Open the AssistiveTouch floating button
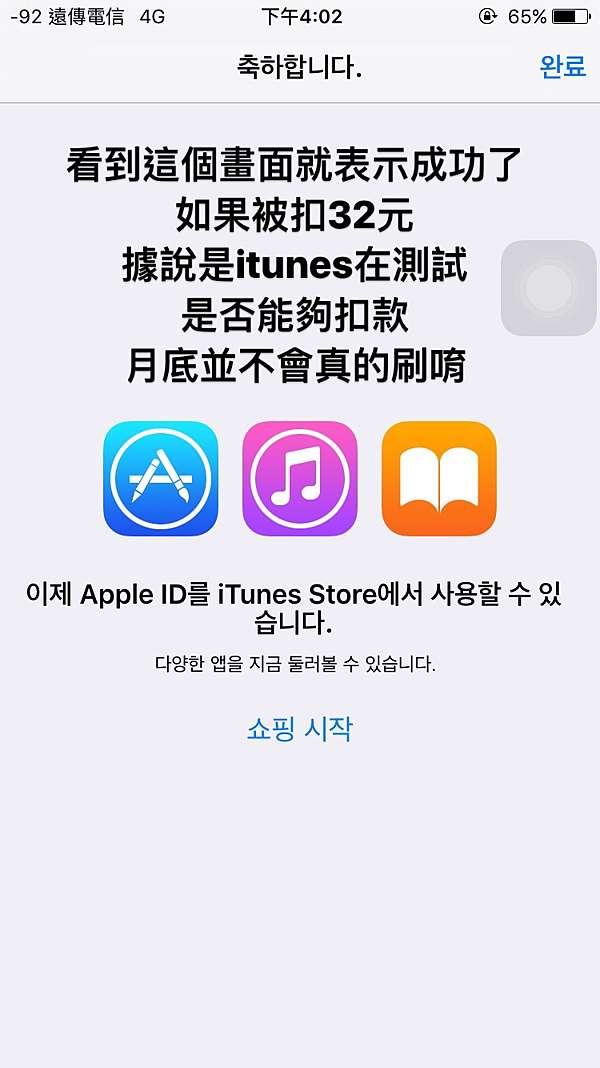Viewport: 600px width, 1068px height. (x=549, y=288)
